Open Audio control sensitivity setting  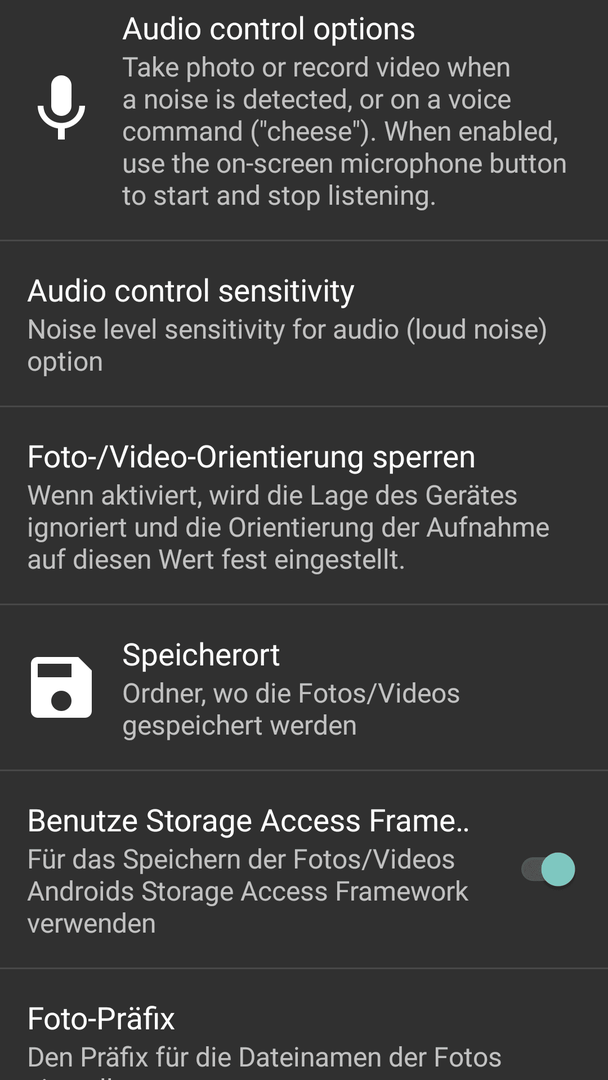[x=304, y=324]
